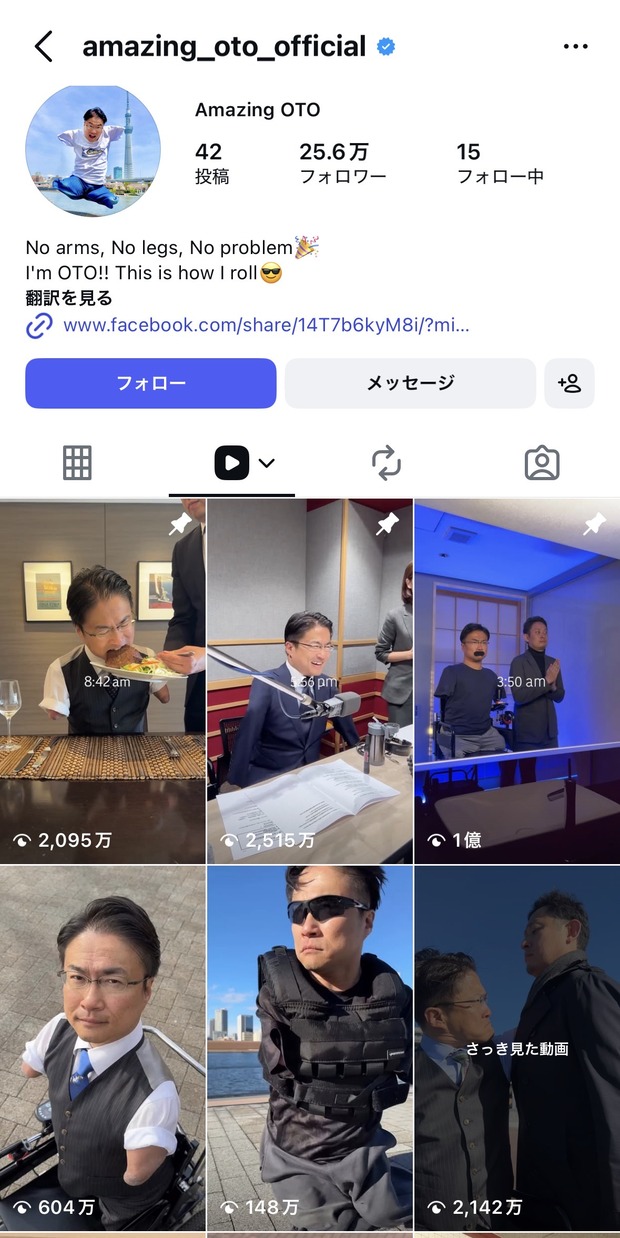Open the pinned reel with 2,515万 views
The height and width of the screenshot is (1238, 620).
click(x=310, y=680)
